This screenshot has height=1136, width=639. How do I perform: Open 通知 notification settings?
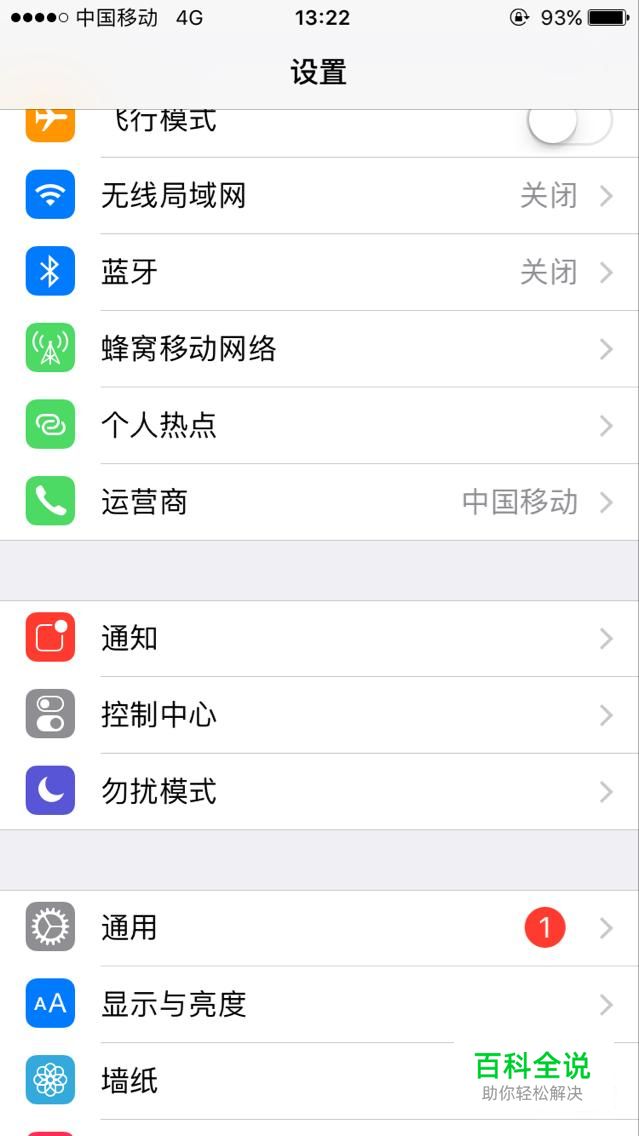(319, 639)
